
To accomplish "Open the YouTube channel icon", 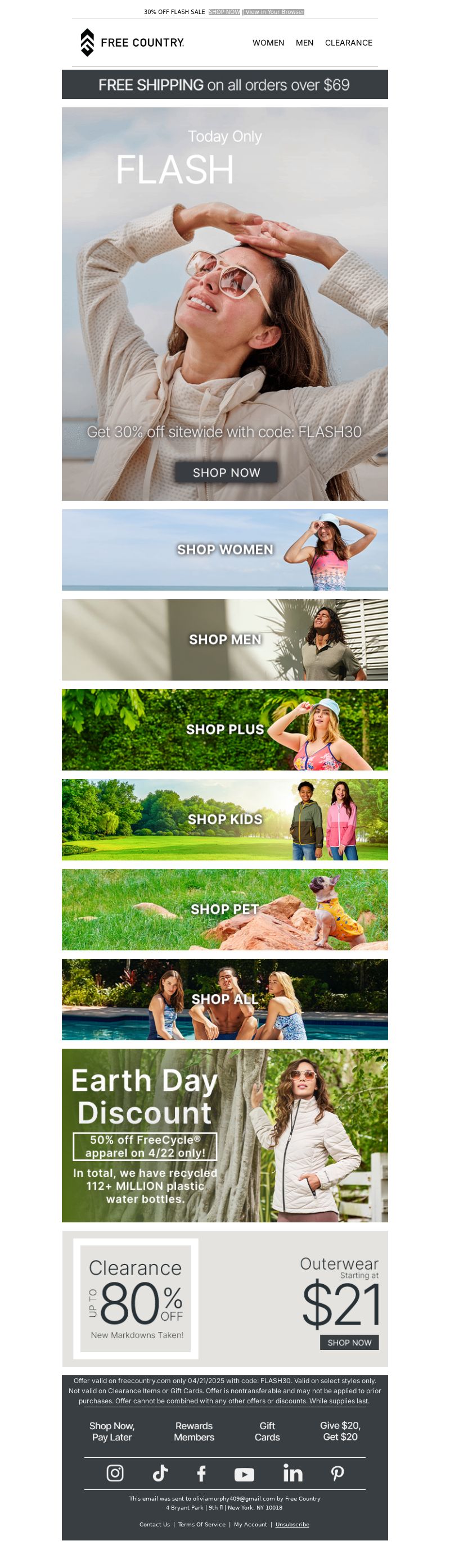I will tap(244, 1474).
